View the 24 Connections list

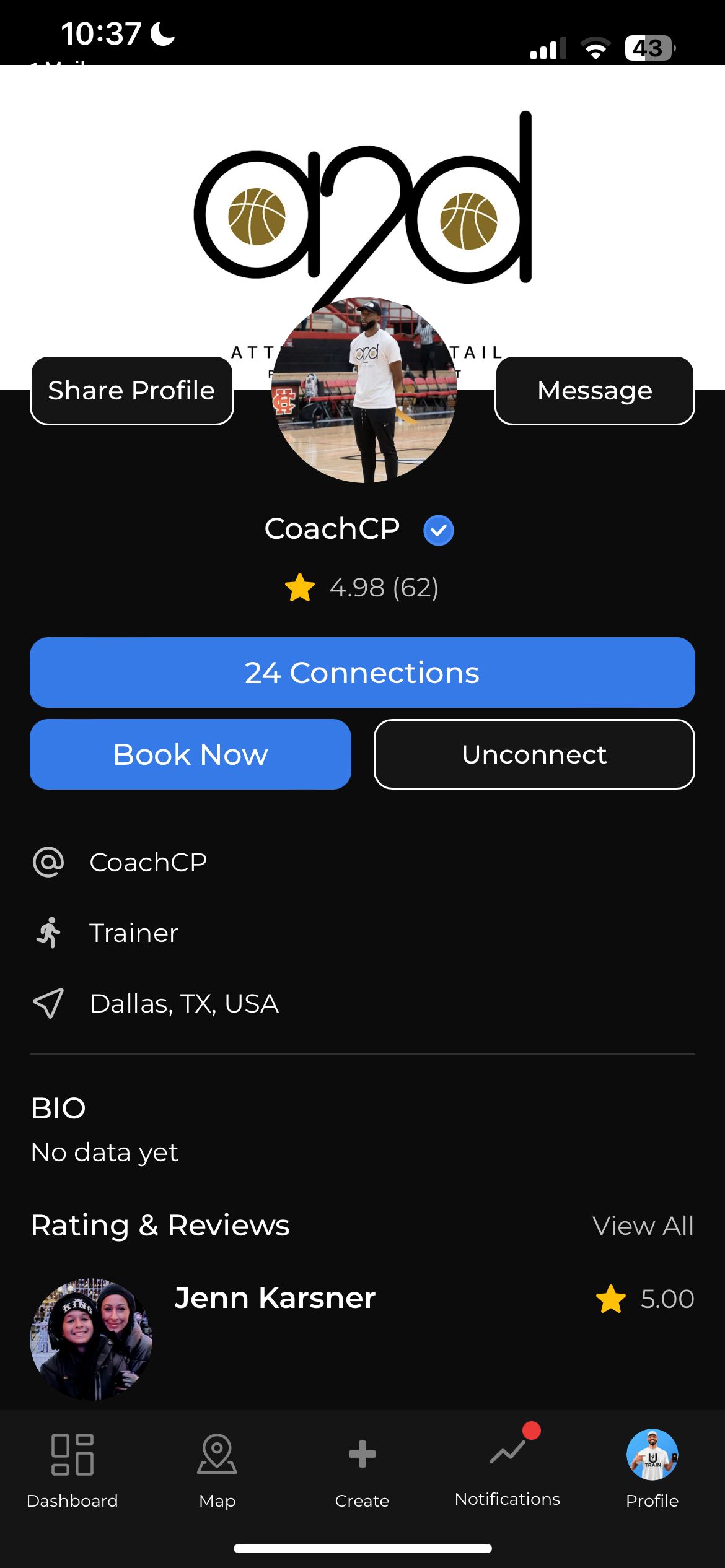click(x=362, y=673)
